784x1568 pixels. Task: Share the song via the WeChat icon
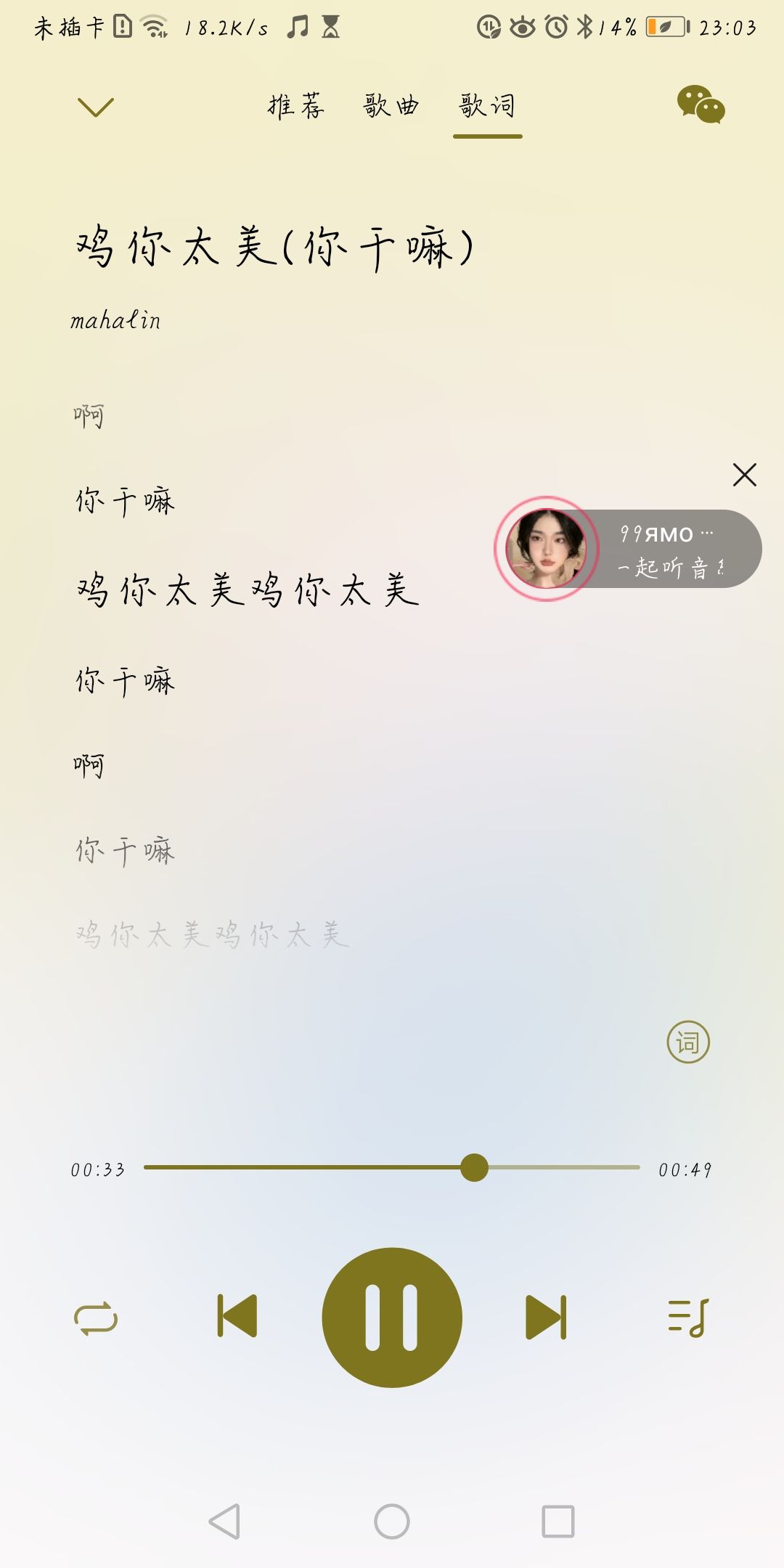701,105
